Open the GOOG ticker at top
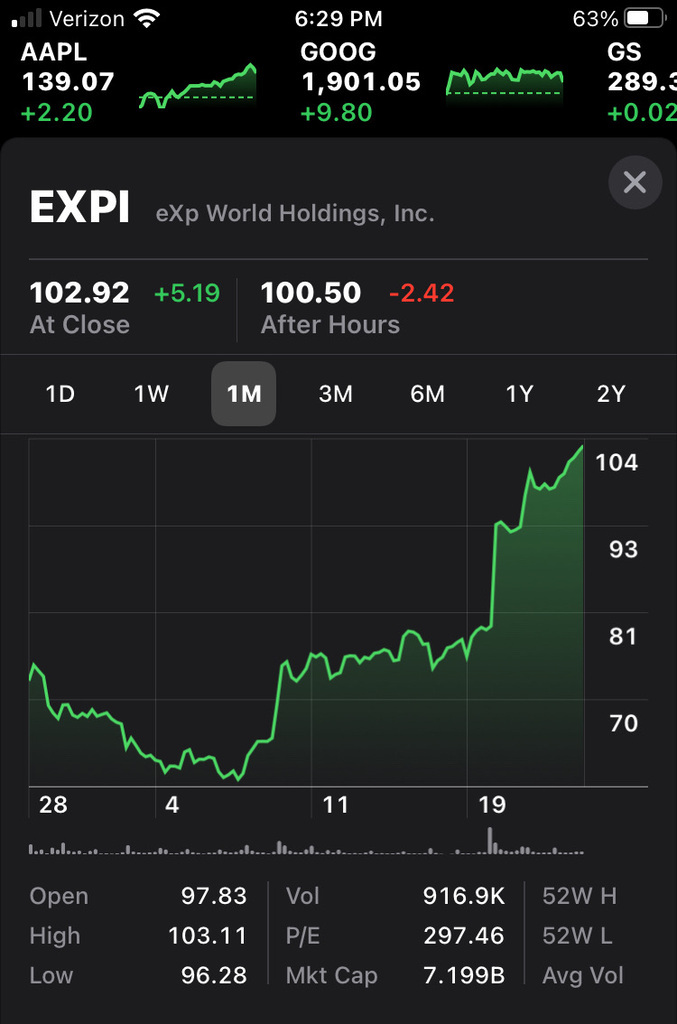 (432, 82)
